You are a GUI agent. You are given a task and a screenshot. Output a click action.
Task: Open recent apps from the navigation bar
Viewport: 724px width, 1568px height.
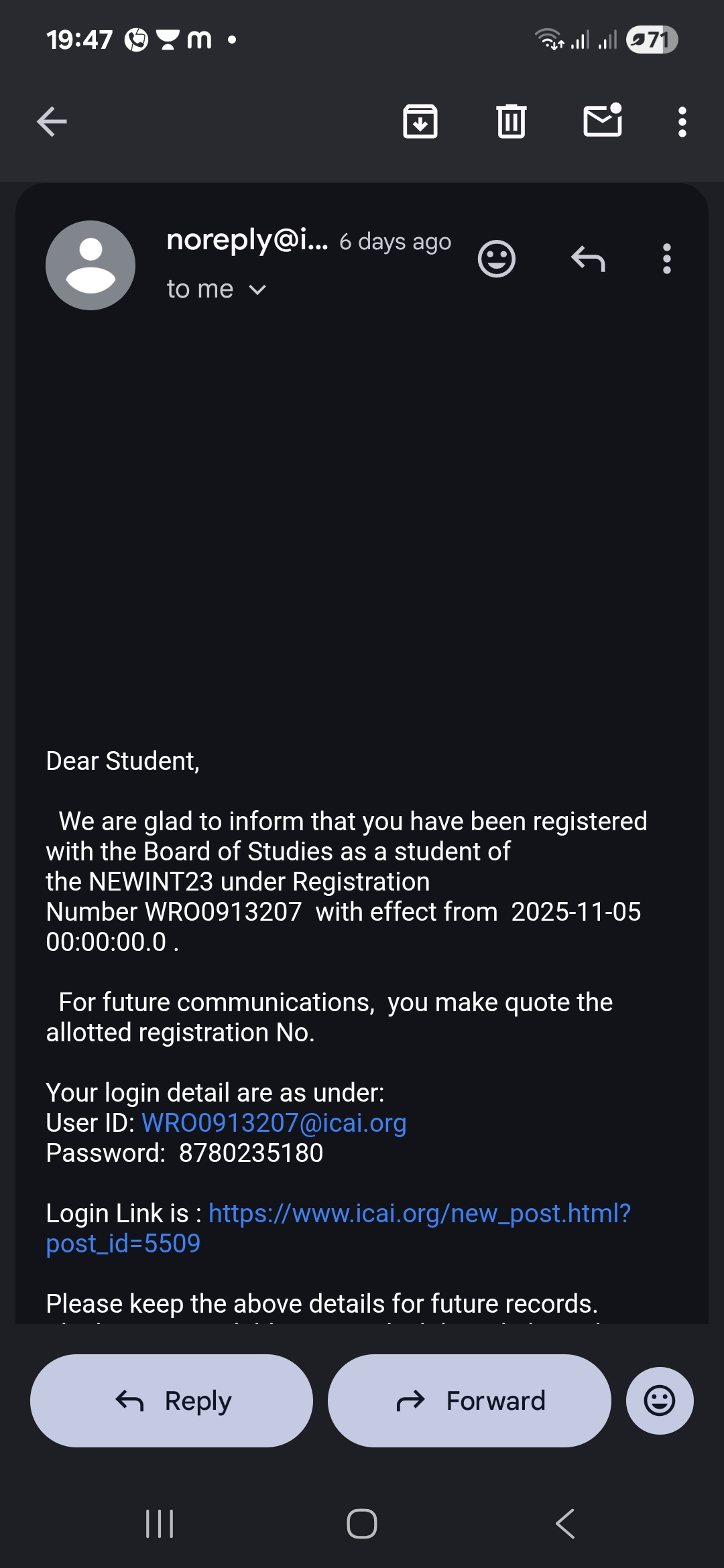pos(160,1524)
